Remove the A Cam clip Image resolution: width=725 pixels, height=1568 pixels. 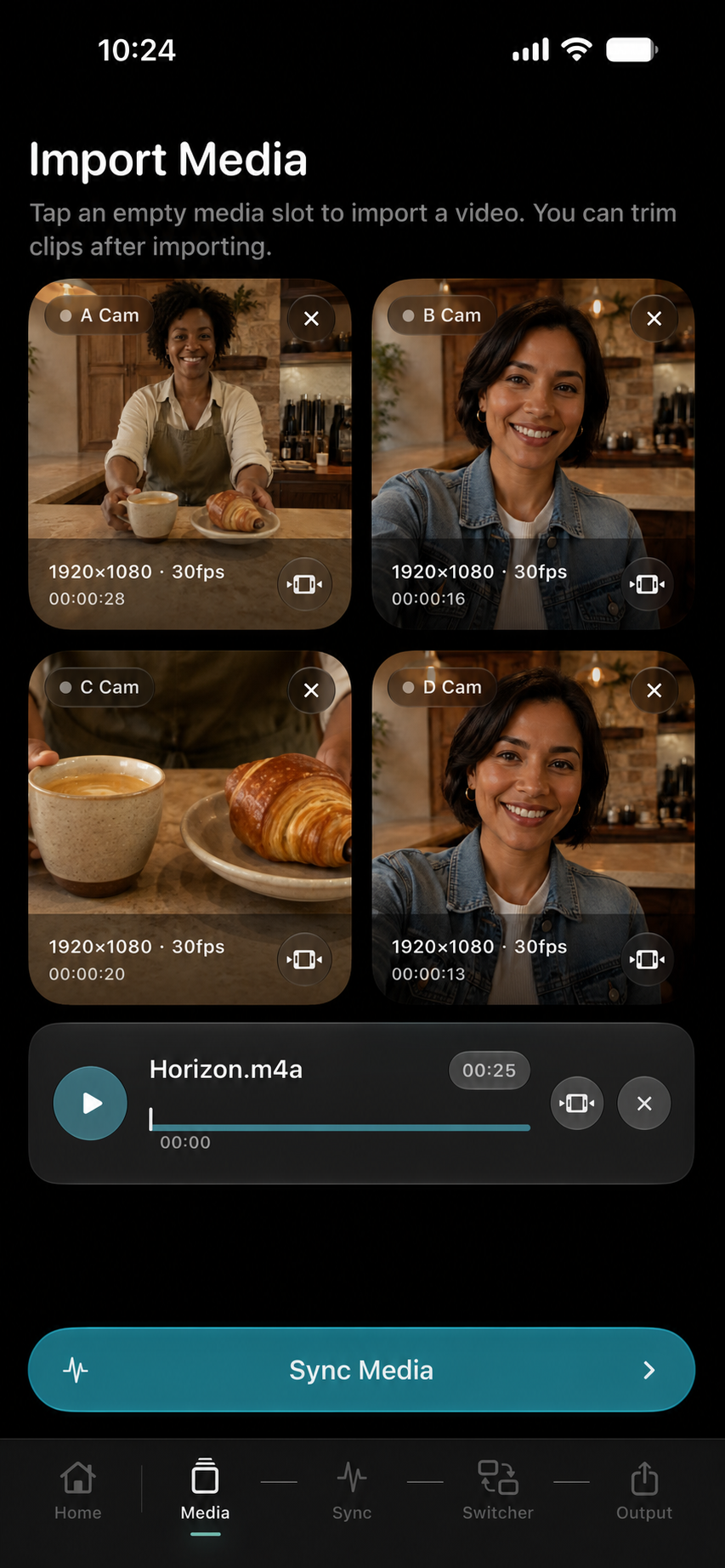[311, 318]
